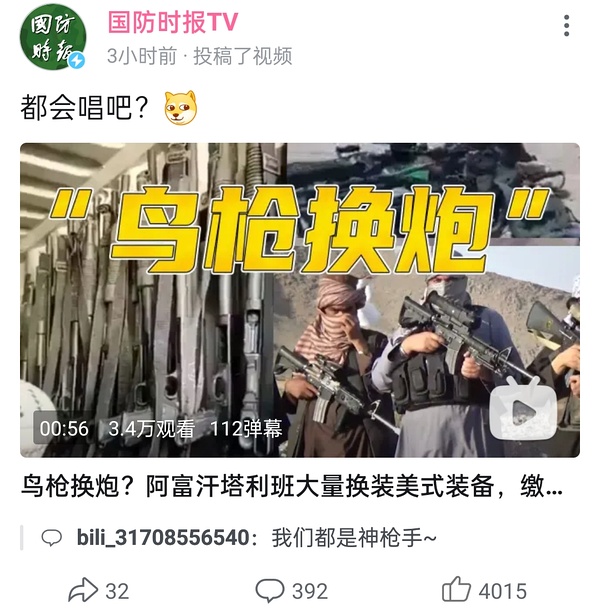Open the 392 comments
The height and width of the screenshot is (616, 600).
click(291, 590)
